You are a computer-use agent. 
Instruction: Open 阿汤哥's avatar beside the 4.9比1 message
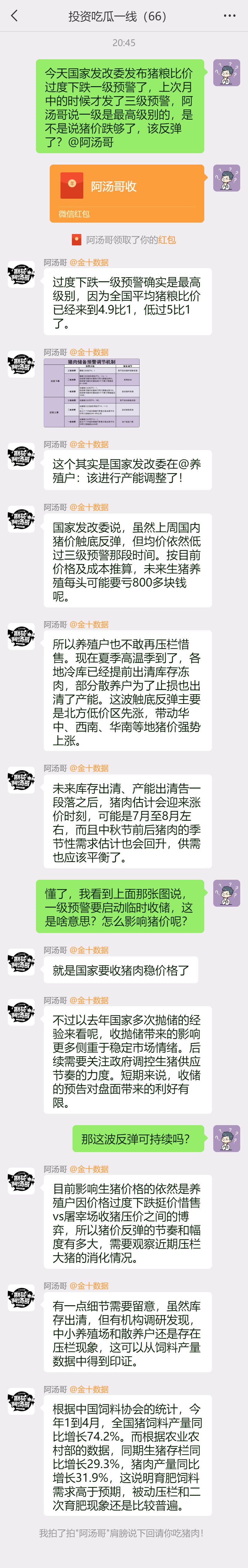pyautogui.click(x=21, y=276)
